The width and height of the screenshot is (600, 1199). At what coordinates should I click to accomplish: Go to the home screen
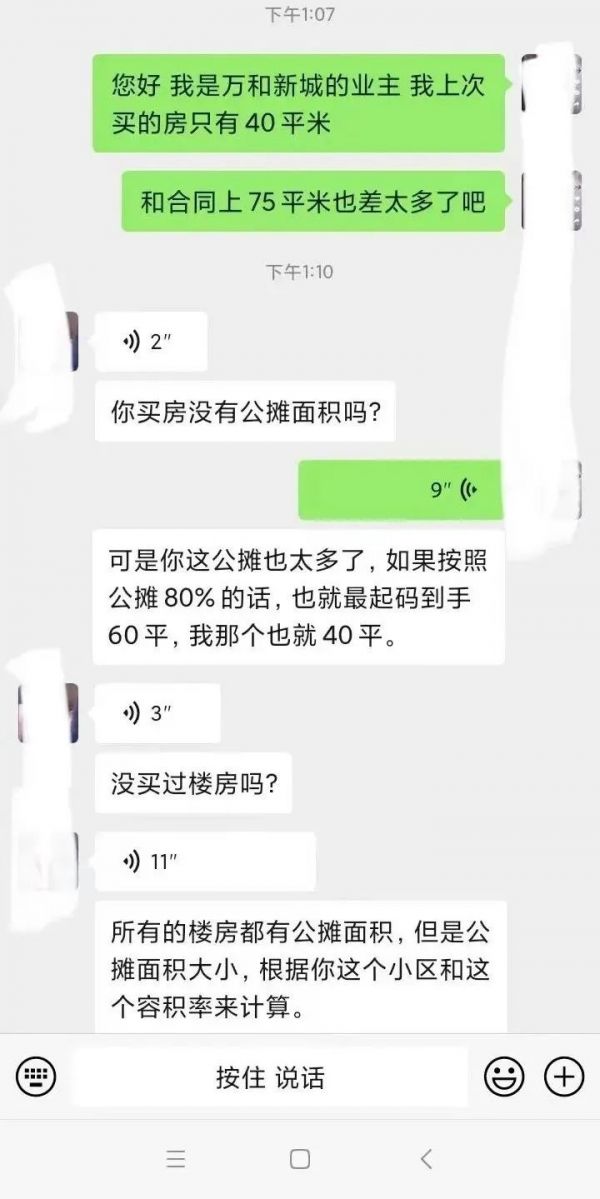(x=299, y=1159)
